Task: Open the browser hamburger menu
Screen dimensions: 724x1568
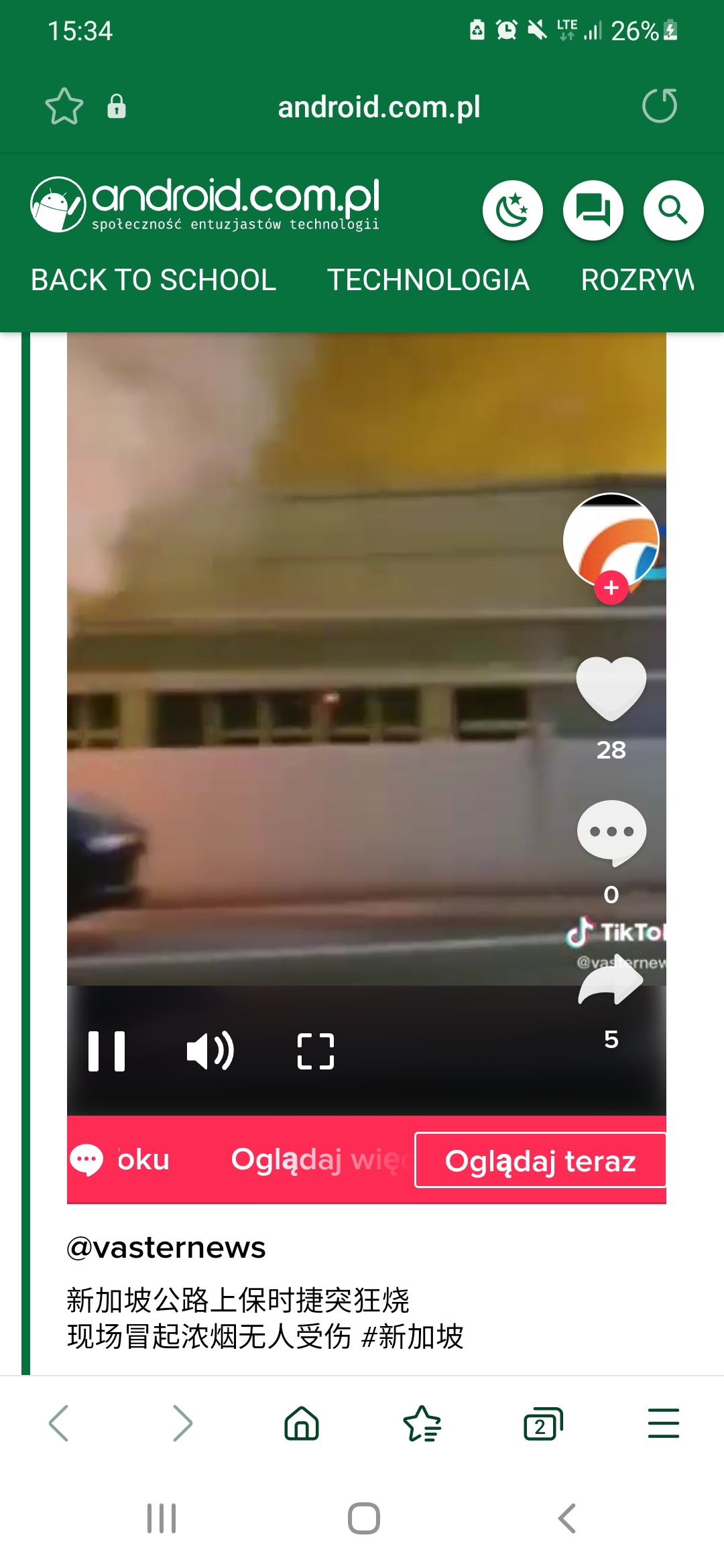Action: tap(664, 1424)
